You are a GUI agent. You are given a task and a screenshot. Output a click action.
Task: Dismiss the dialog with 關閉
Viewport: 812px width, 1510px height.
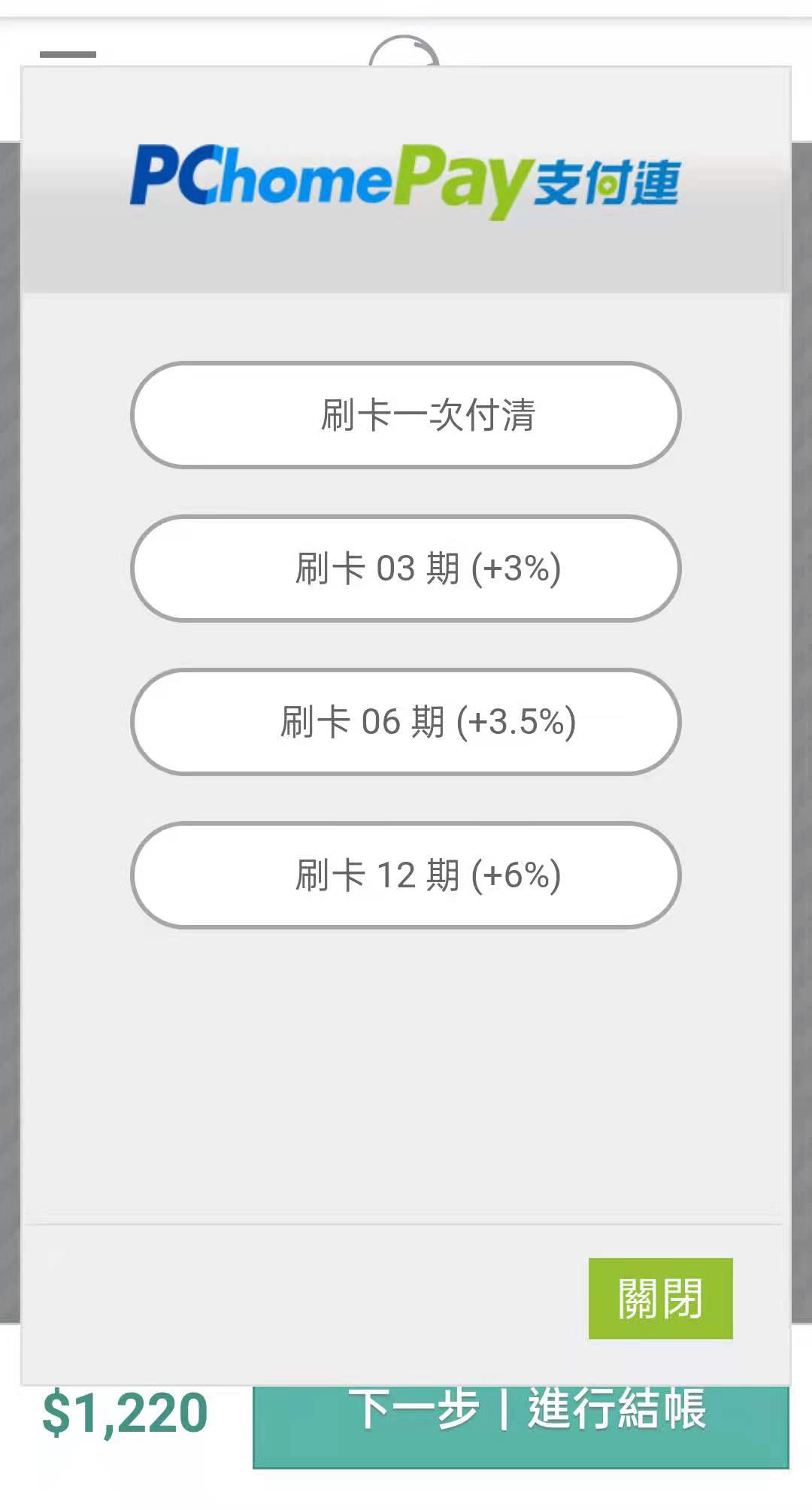(x=660, y=1299)
